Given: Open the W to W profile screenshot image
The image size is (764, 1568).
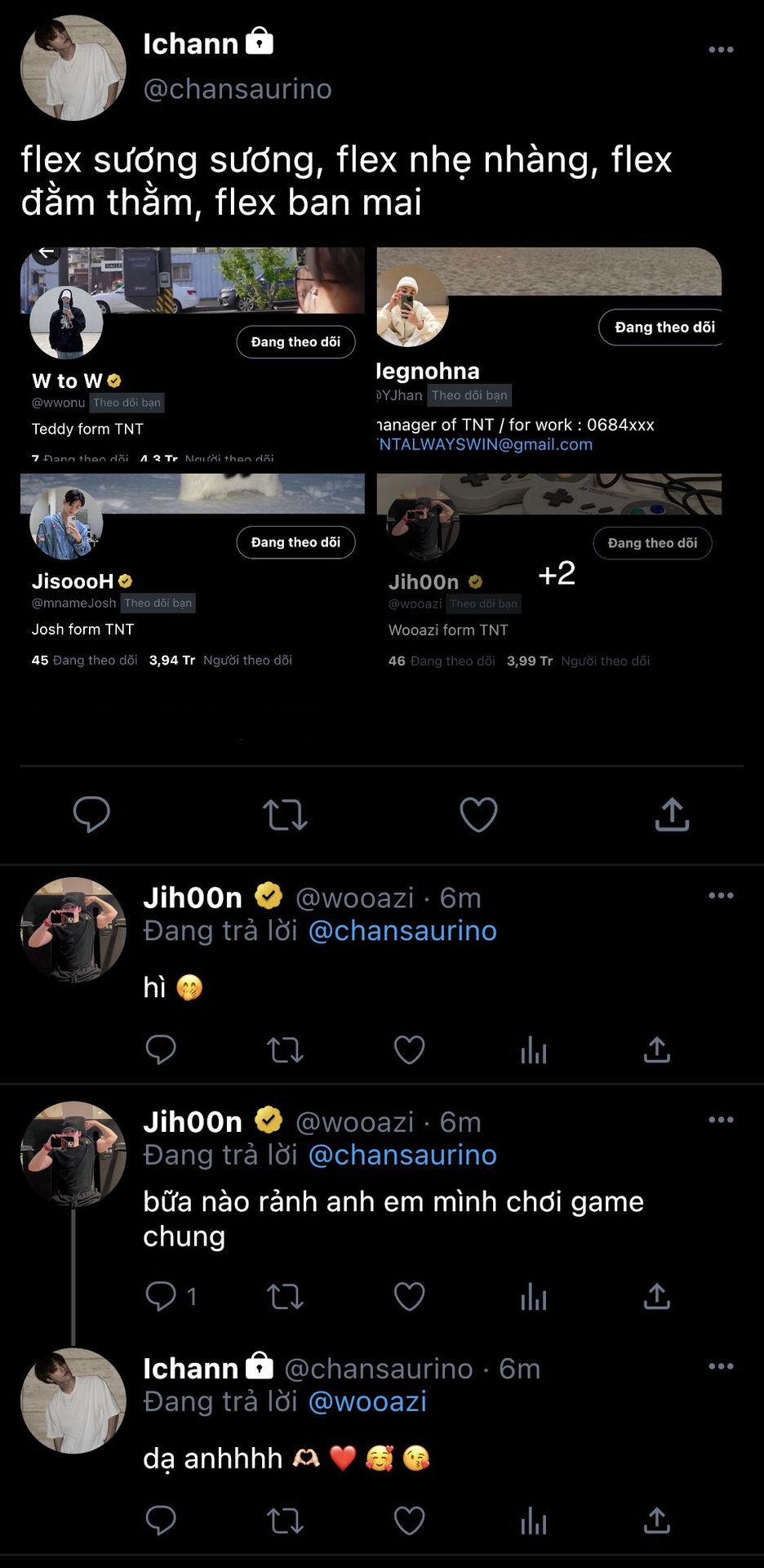Looking at the screenshot, I should click(193, 354).
